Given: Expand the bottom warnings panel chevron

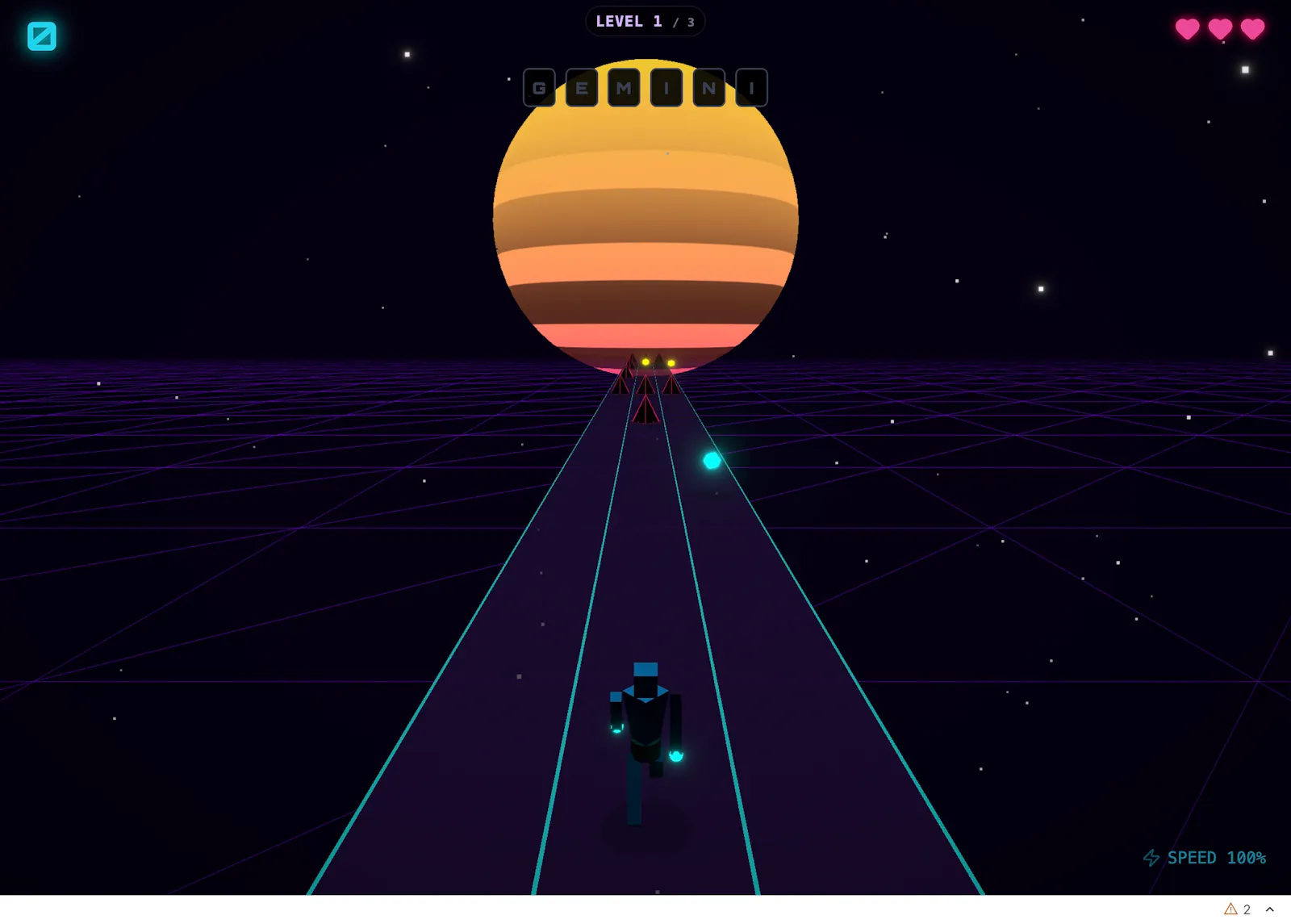Looking at the screenshot, I should point(1270,909).
